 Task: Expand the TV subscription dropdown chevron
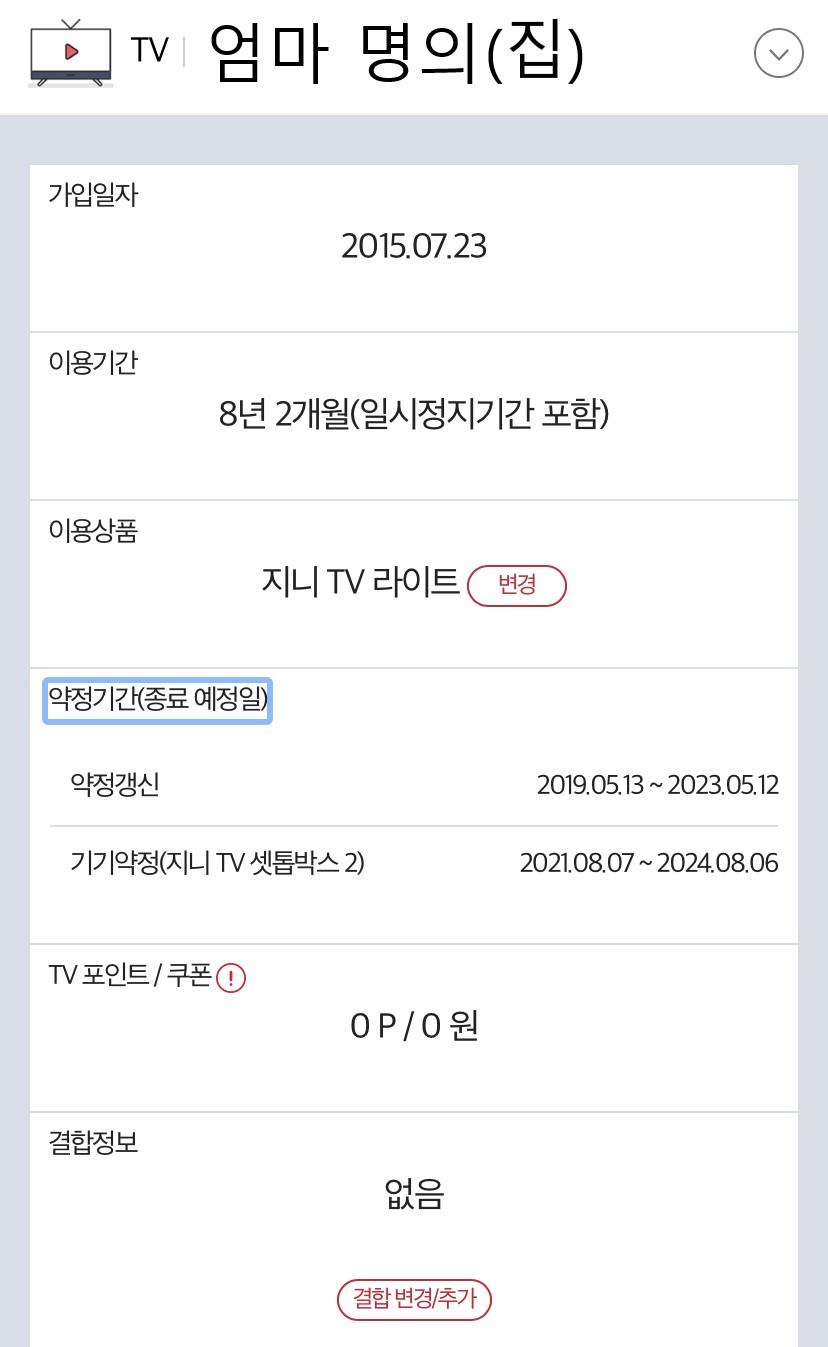coord(779,53)
